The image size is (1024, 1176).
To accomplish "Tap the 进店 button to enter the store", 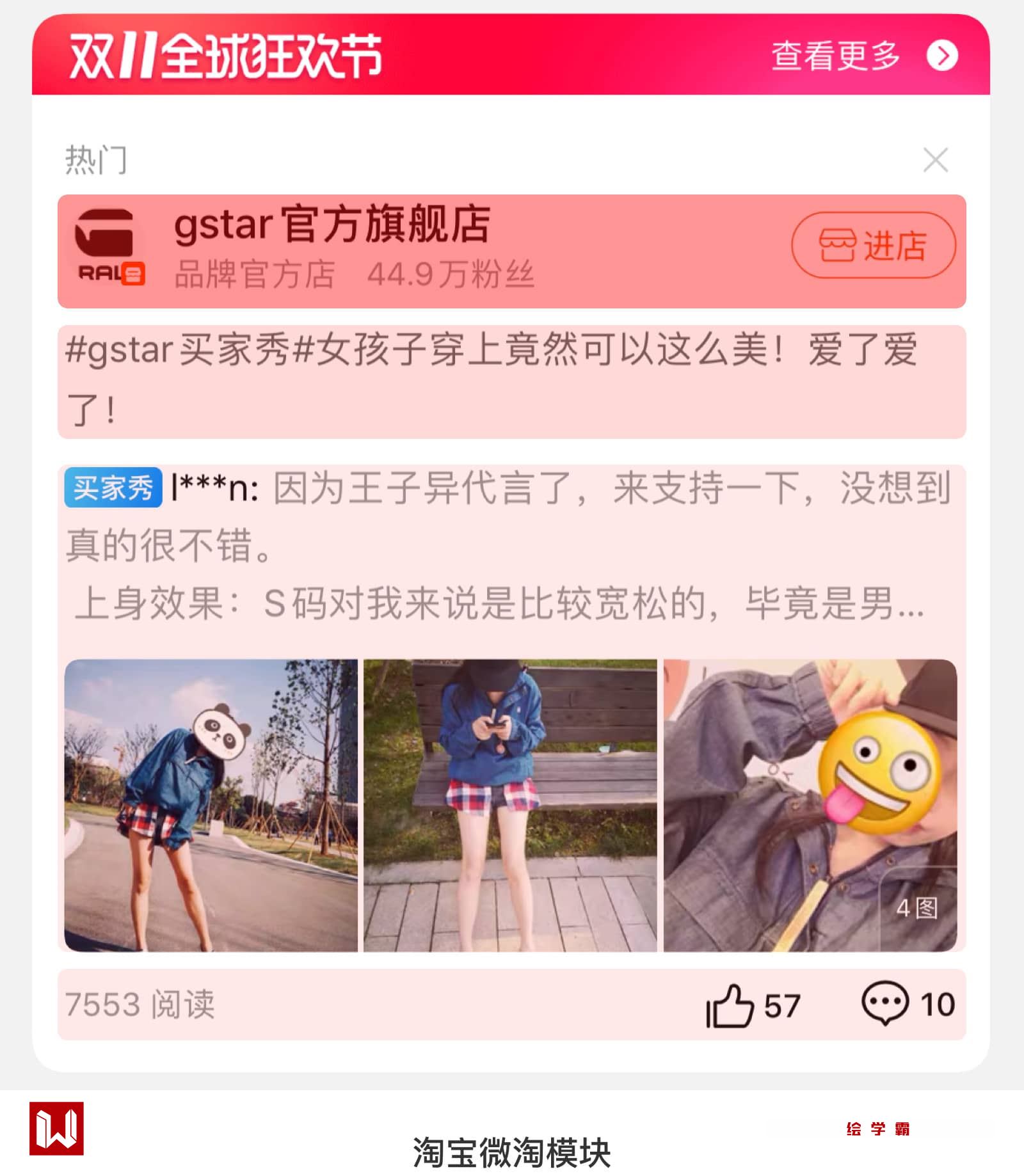I will point(873,246).
